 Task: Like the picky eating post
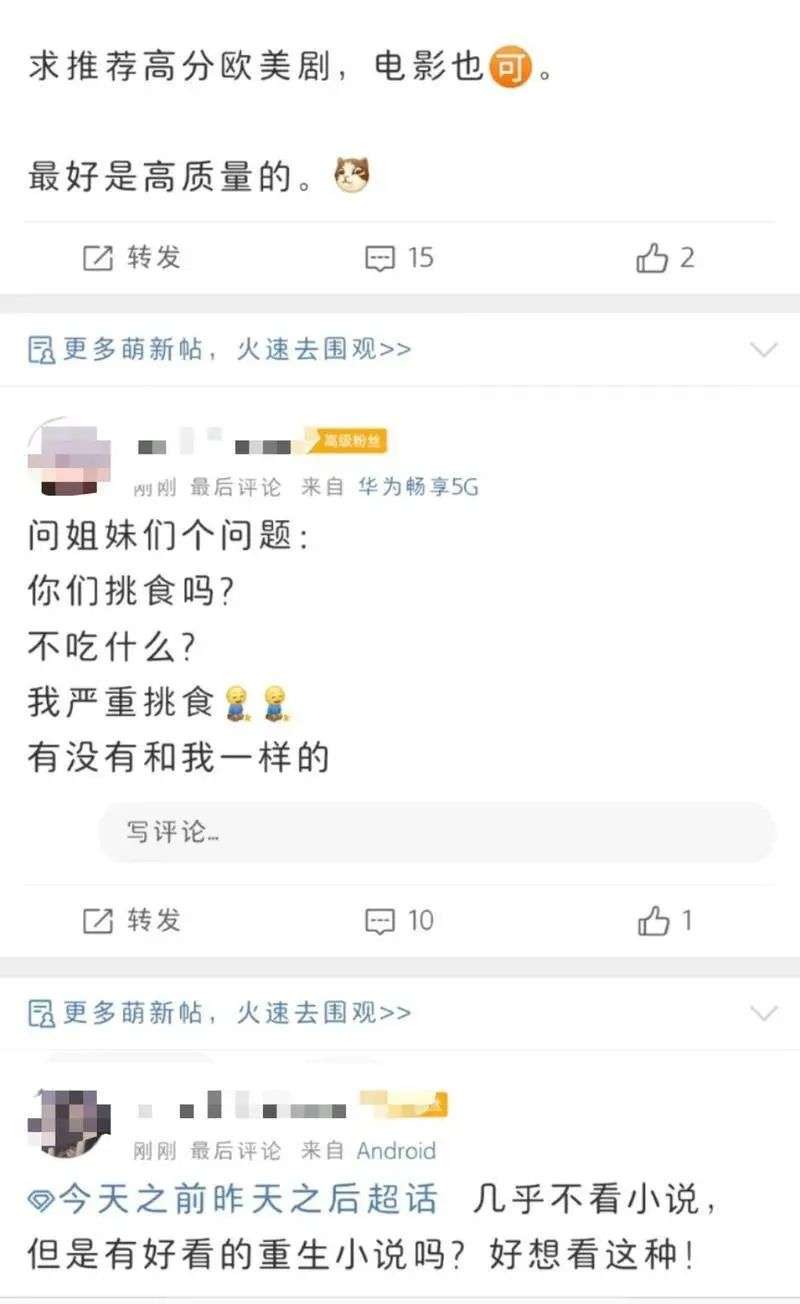[665, 920]
